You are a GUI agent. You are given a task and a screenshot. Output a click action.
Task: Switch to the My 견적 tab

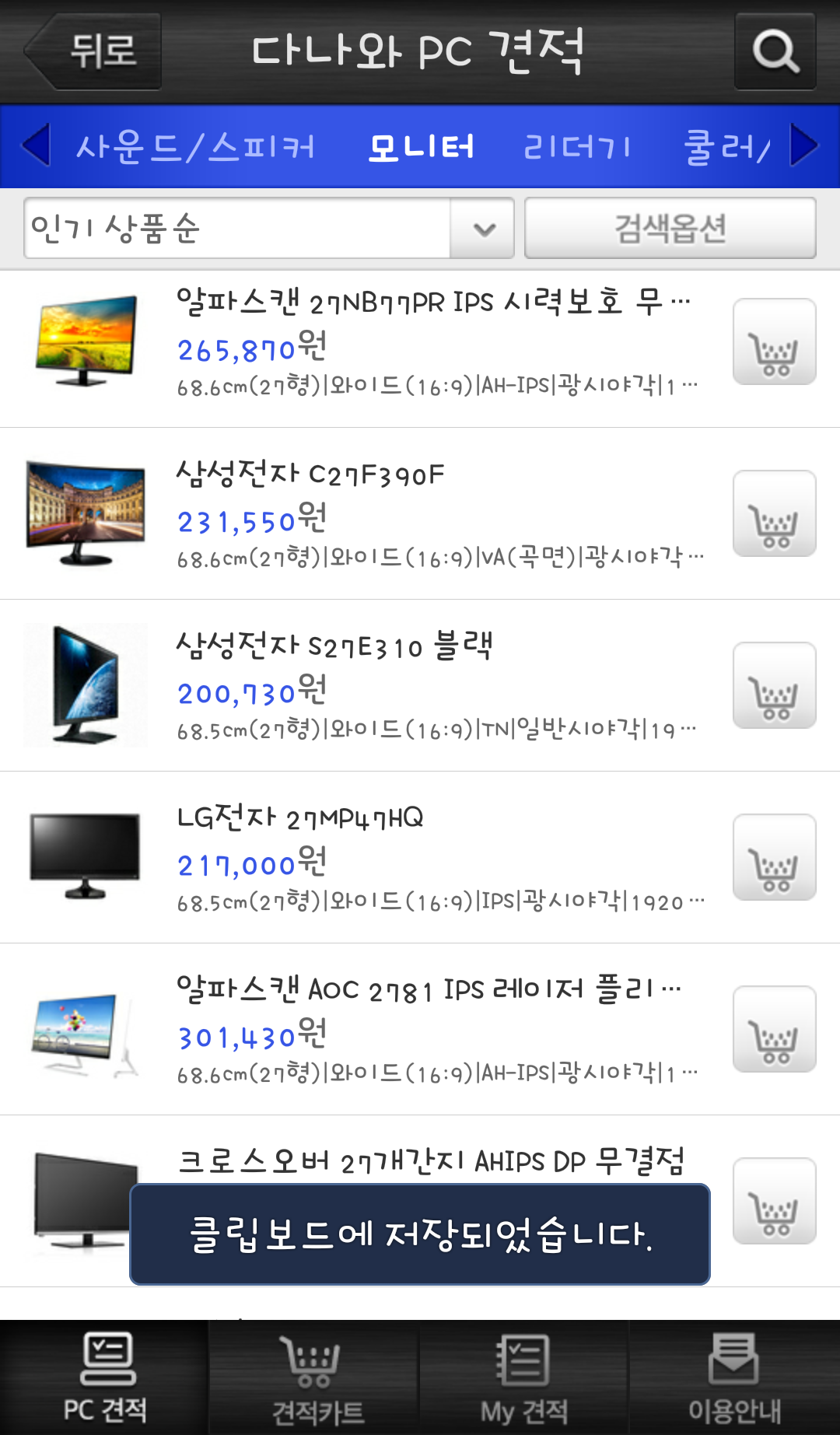point(524,1377)
